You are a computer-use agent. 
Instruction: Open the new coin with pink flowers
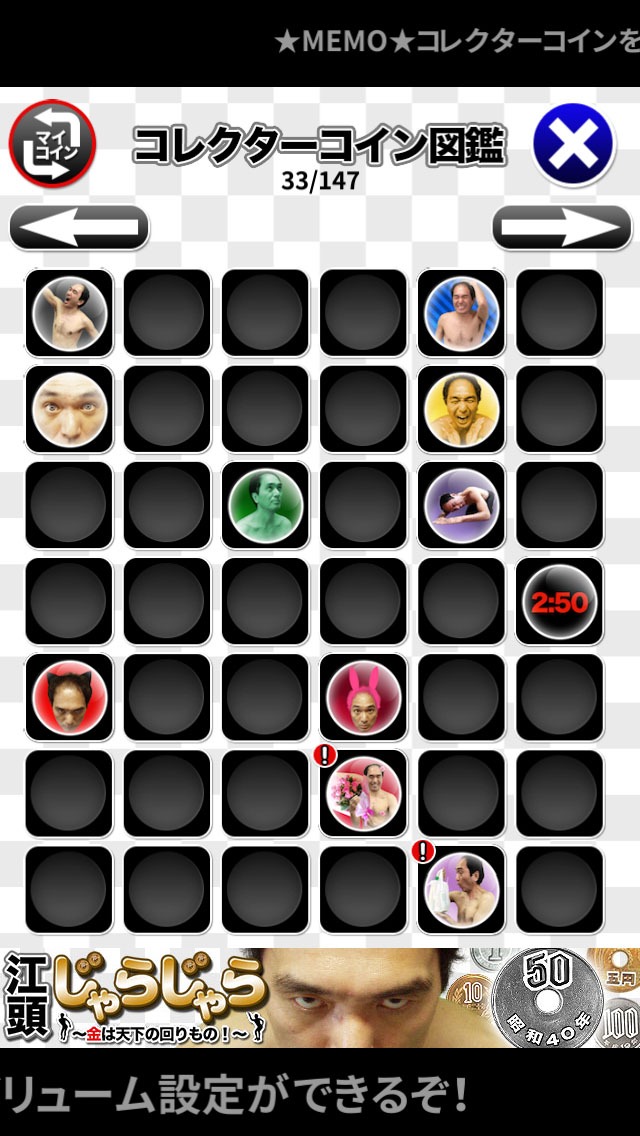click(364, 793)
